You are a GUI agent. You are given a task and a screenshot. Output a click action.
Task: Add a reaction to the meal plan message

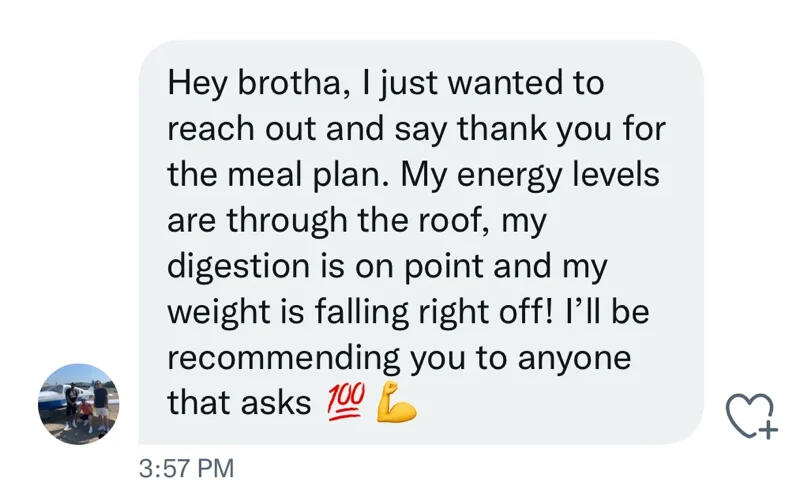coord(750,414)
